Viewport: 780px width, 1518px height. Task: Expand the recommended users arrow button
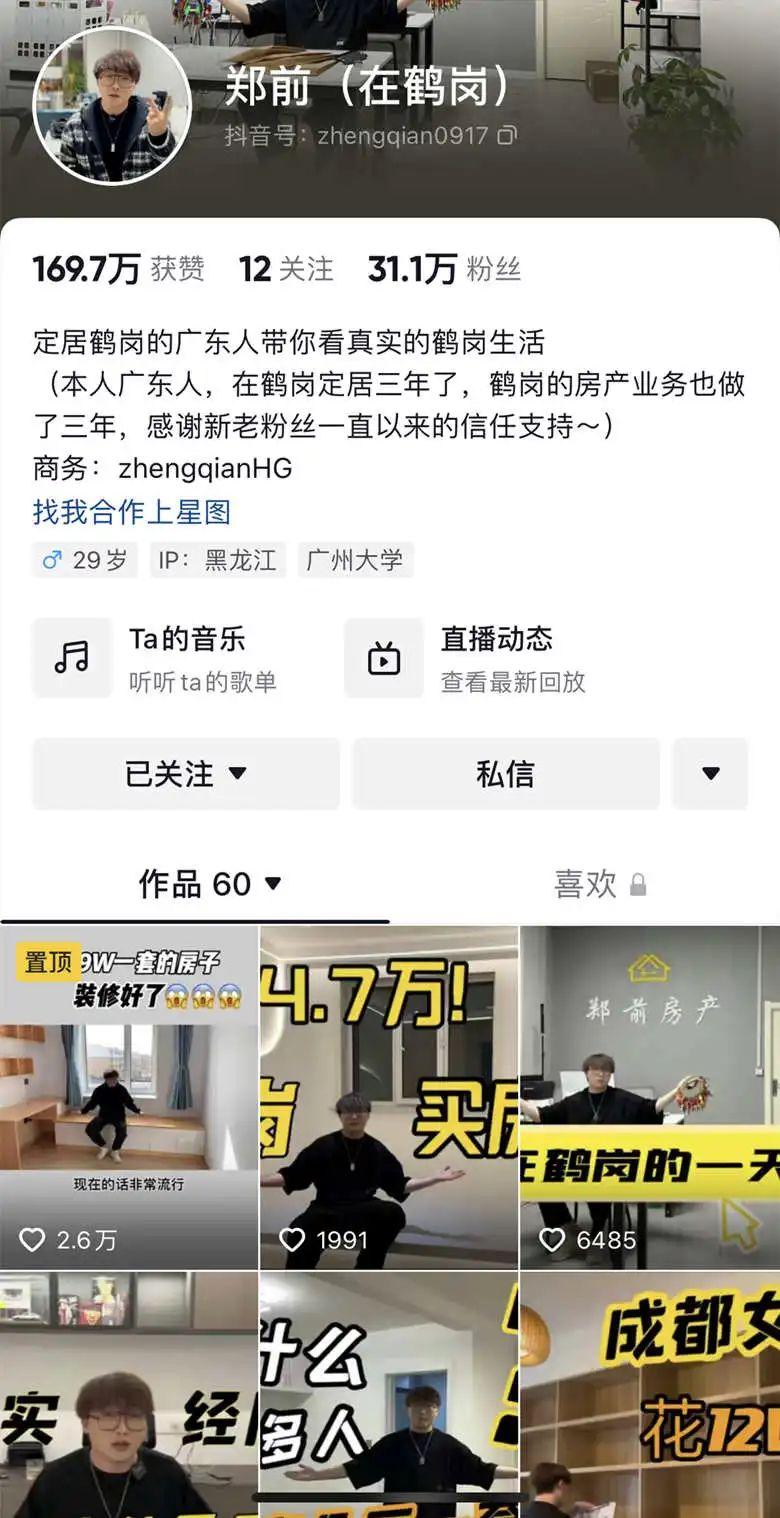pos(710,774)
